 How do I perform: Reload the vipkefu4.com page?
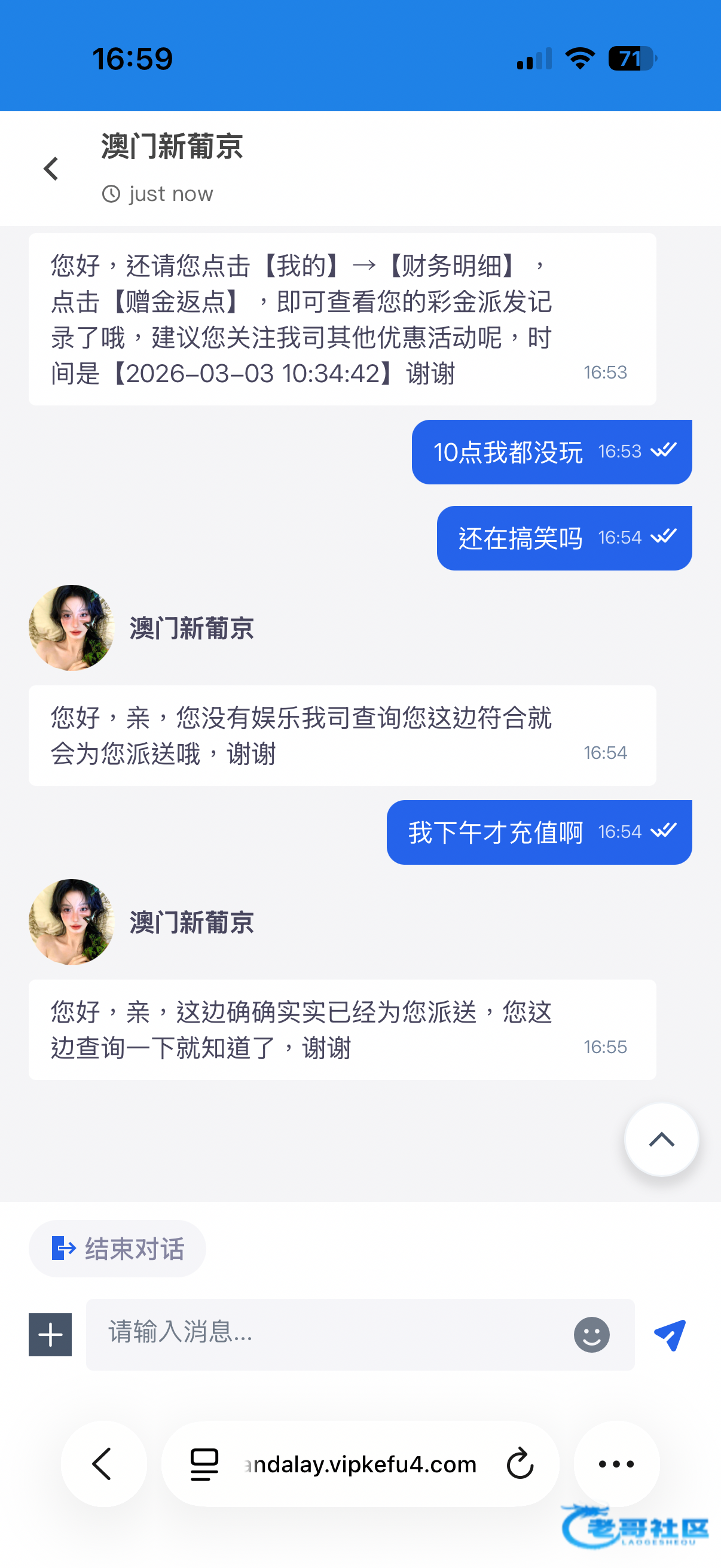pos(520,1463)
